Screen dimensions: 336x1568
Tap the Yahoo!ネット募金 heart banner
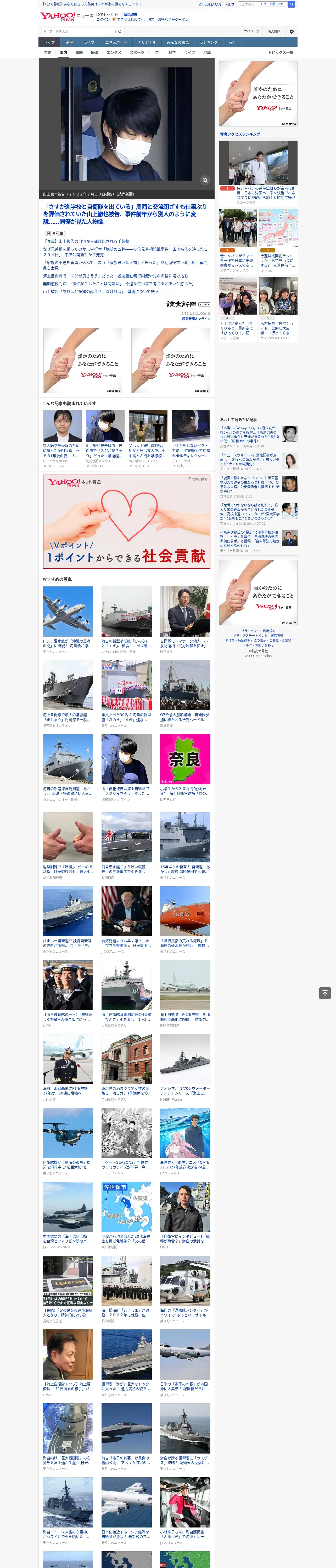(x=127, y=522)
